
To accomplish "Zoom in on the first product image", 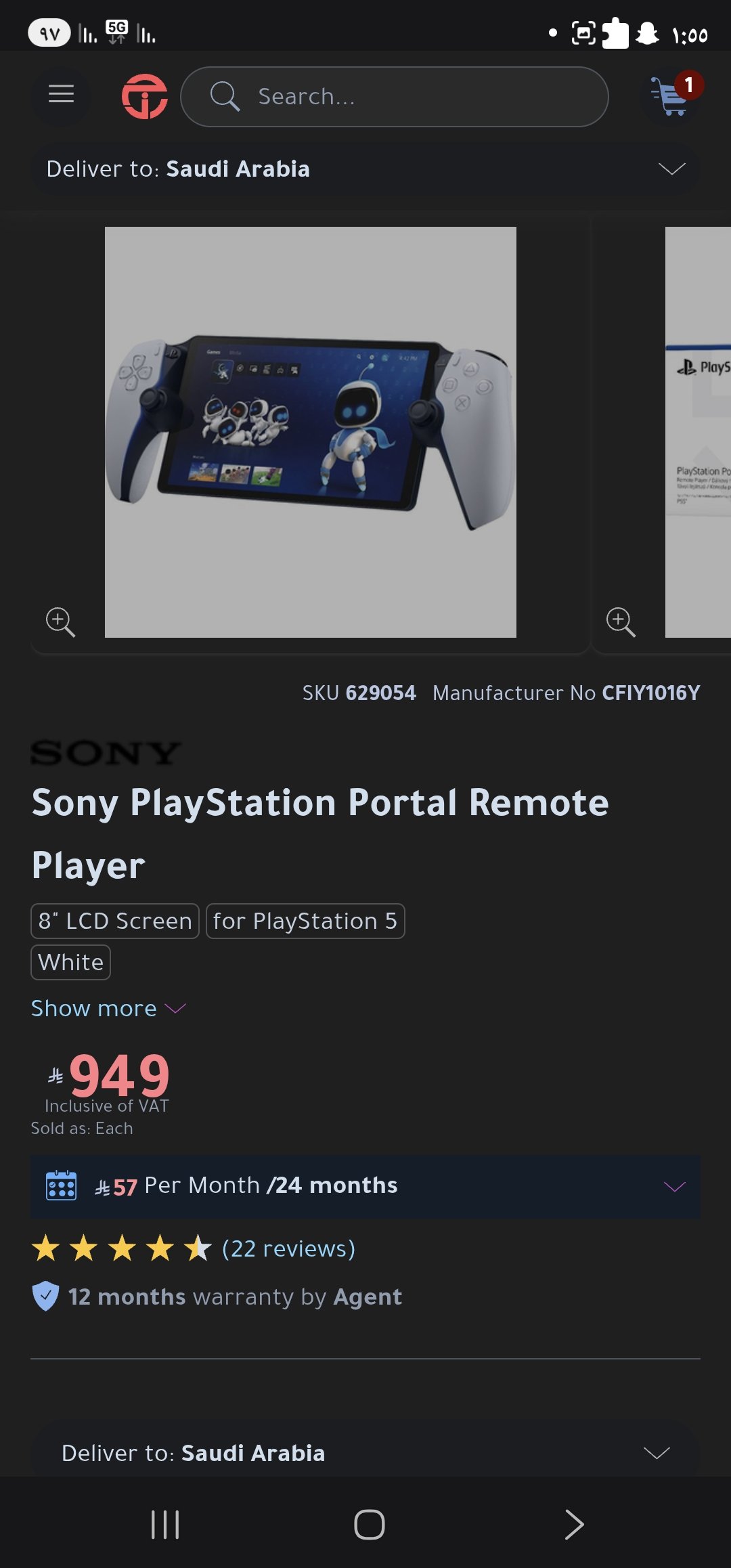I will [60, 622].
